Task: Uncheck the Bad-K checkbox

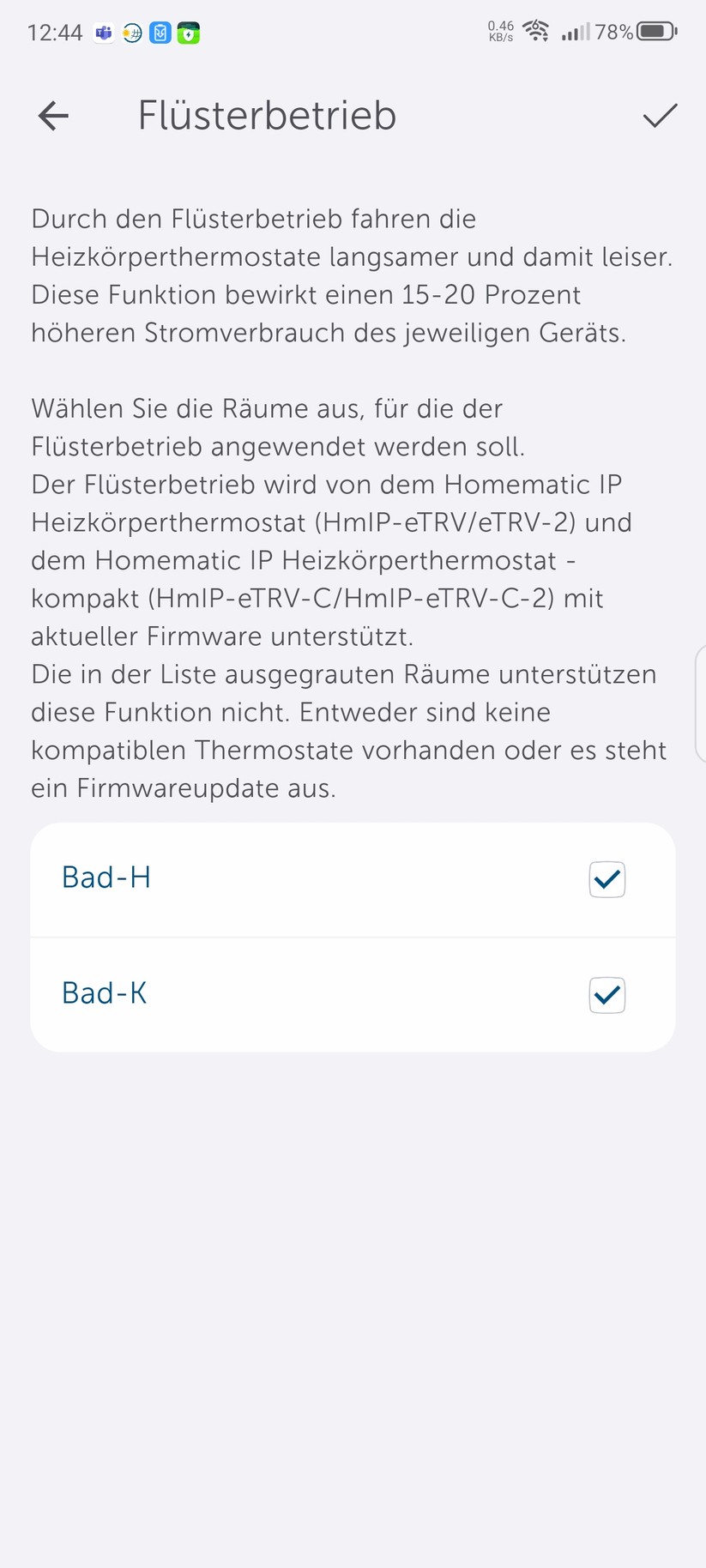Action: [606, 995]
